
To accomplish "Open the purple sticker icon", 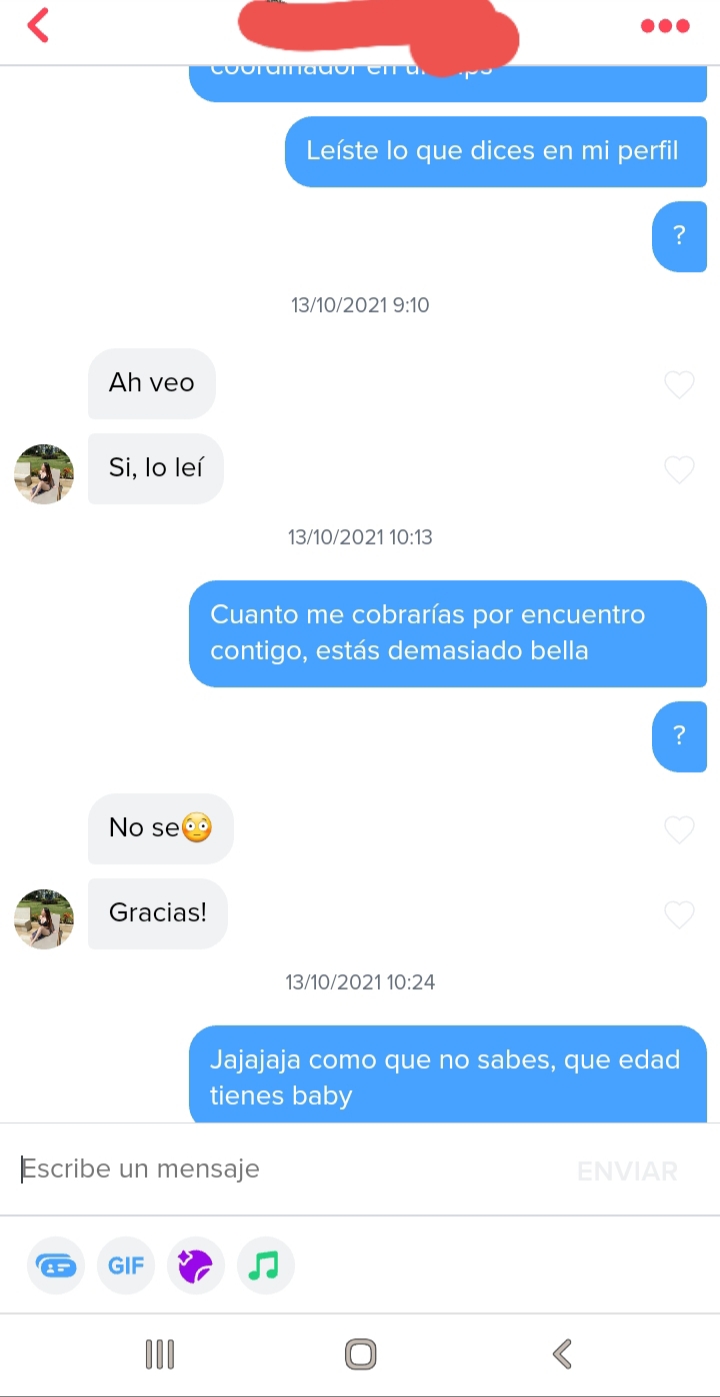I will coord(196,1266).
